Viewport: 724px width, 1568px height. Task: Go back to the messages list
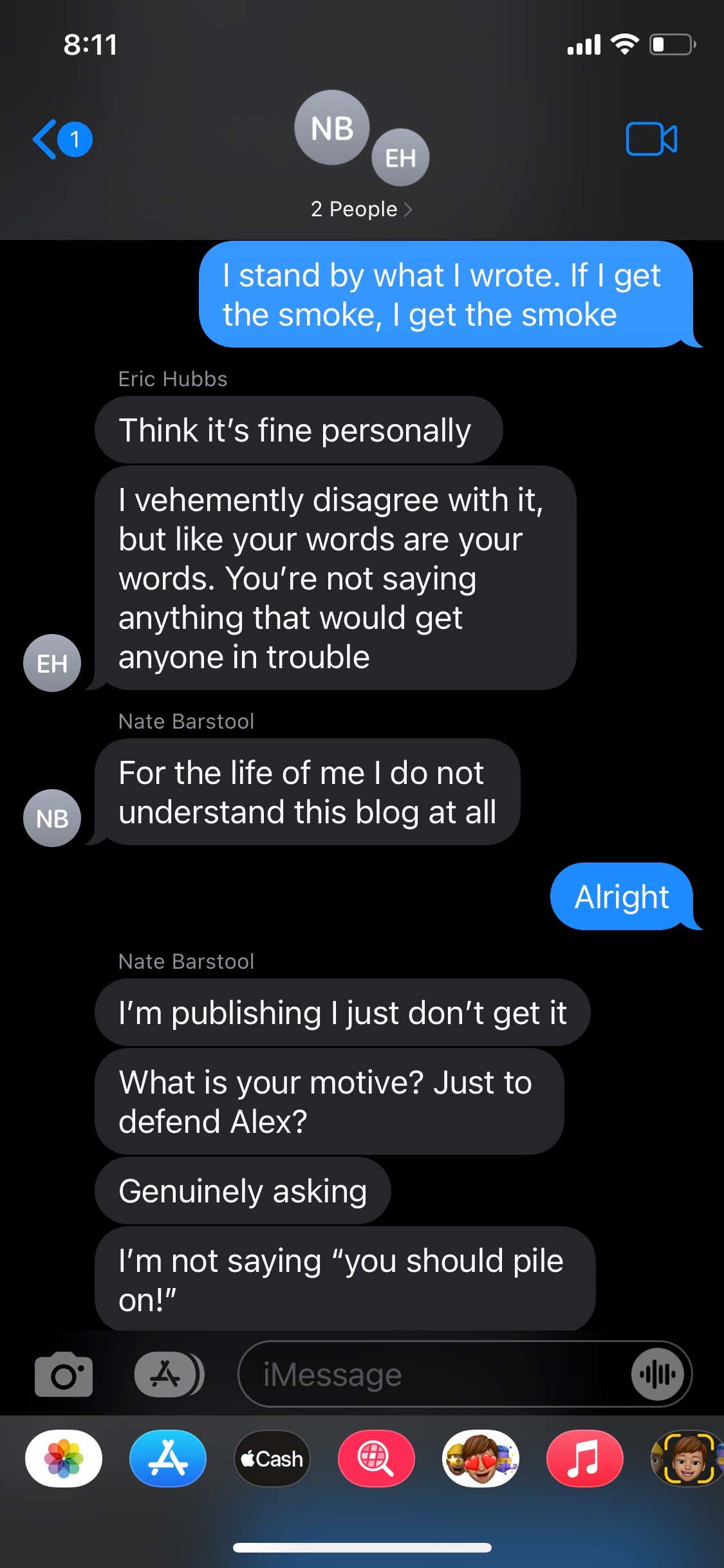pyautogui.click(x=62, y=139)
